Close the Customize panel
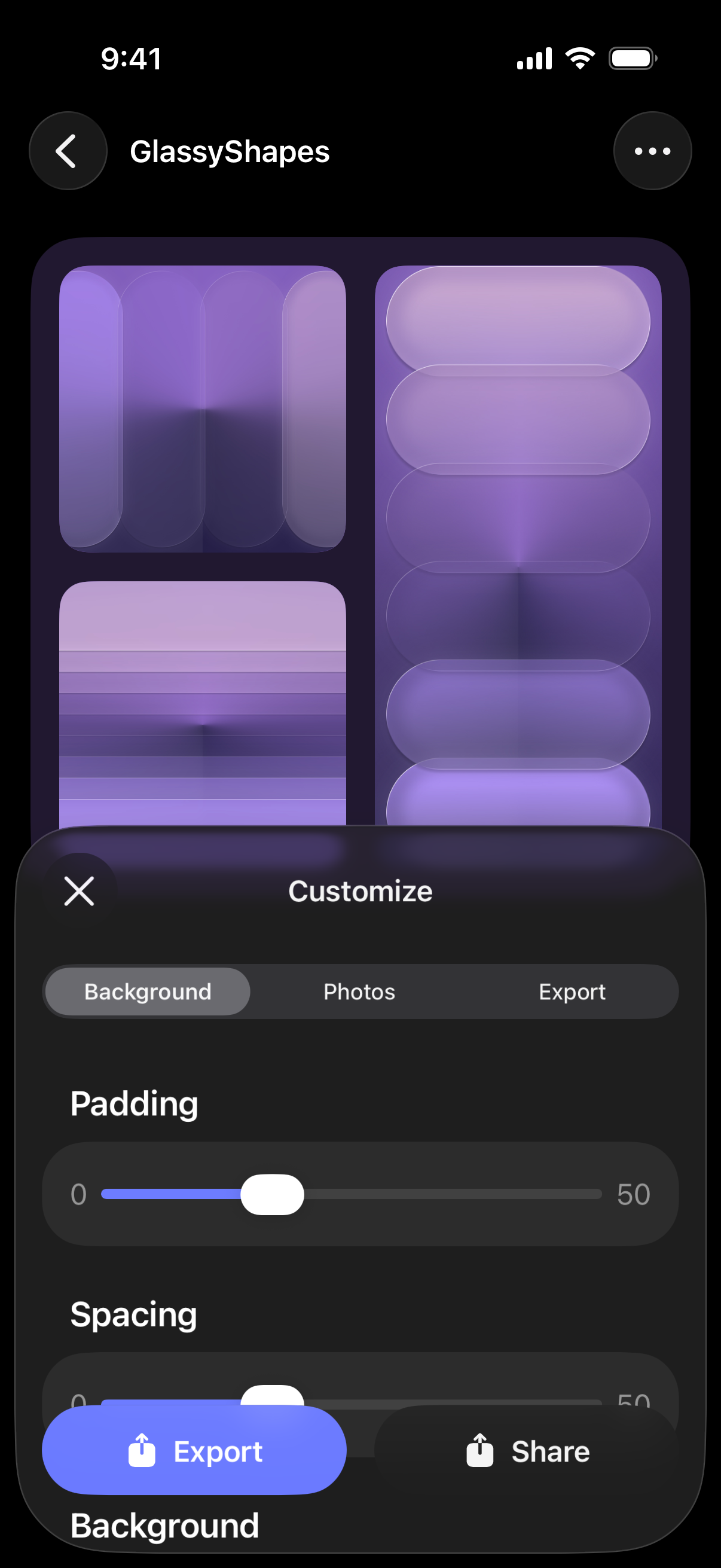The height and width of the screenshot is (1568, 721). point(79,891)
